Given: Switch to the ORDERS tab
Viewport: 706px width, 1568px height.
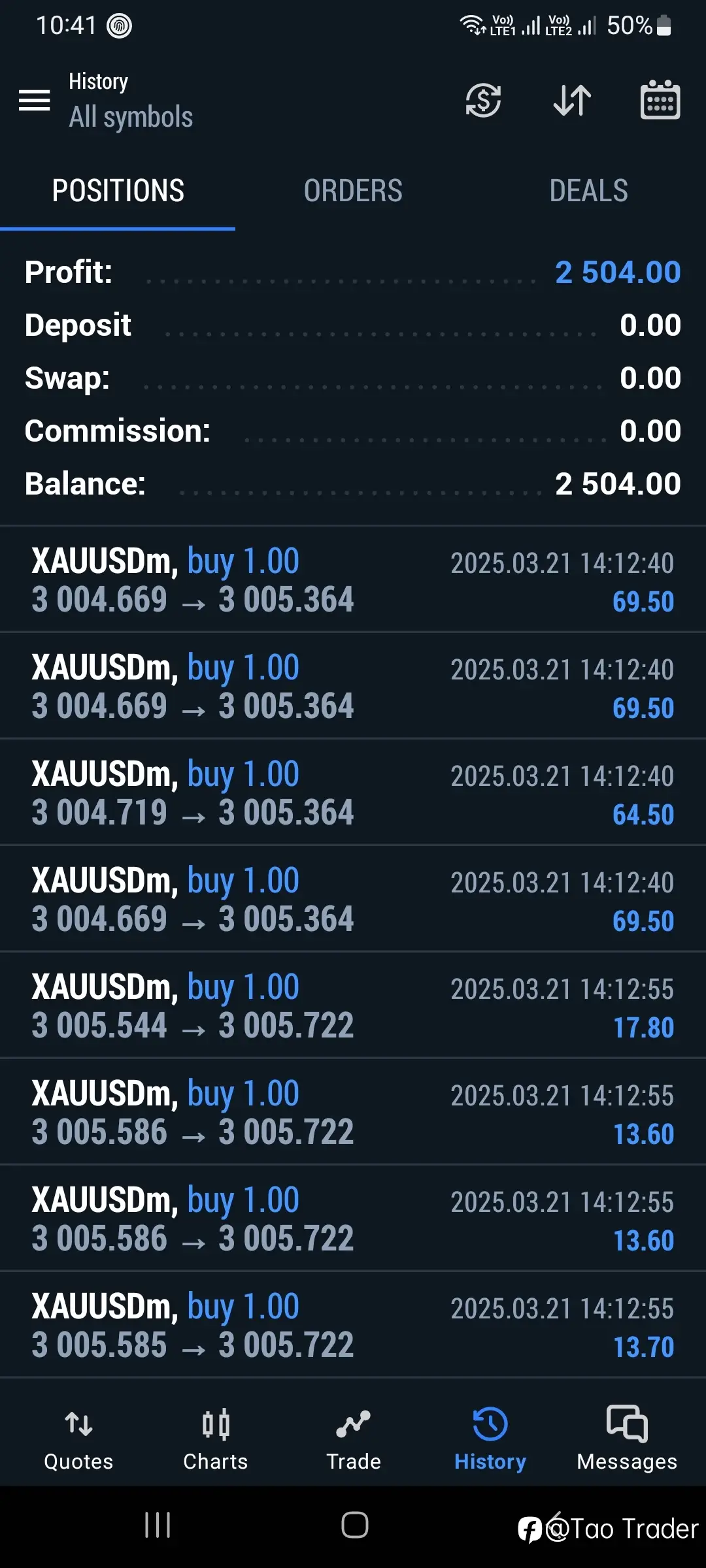Looking at the screenshot, I should tap(353, 191).
